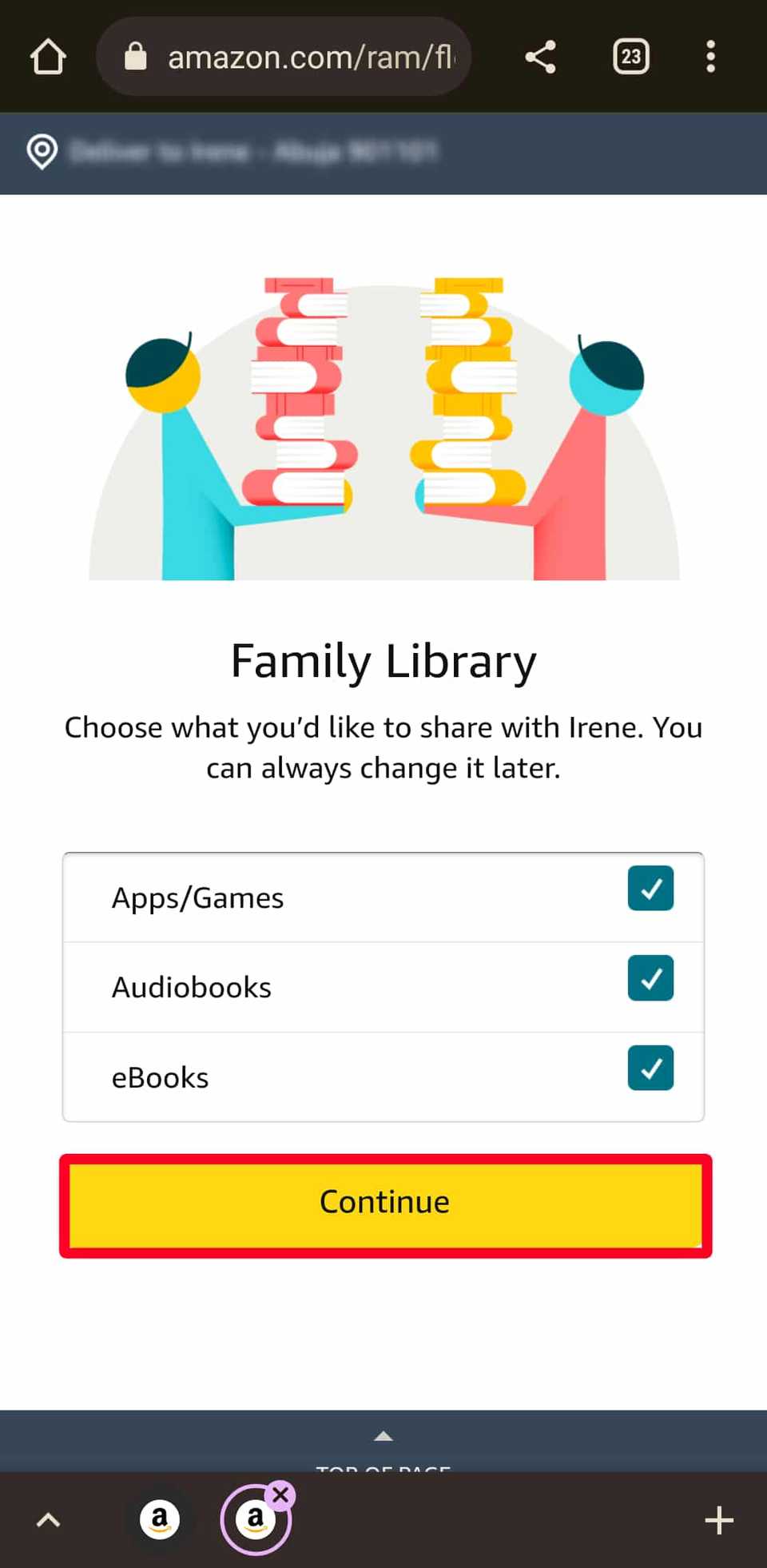
Task: Tap the Family Library illustration
Action: [383, 424]
